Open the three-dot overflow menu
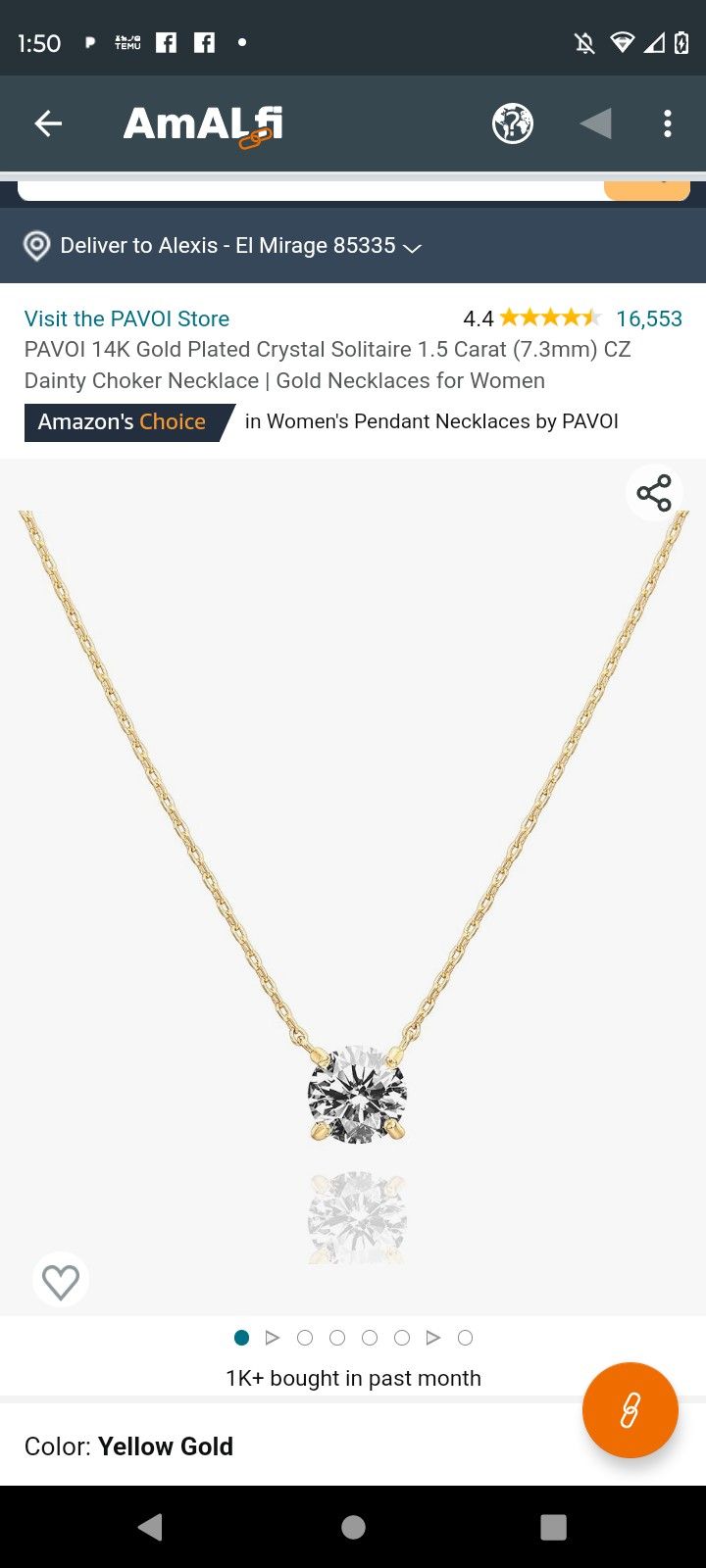 668,124
